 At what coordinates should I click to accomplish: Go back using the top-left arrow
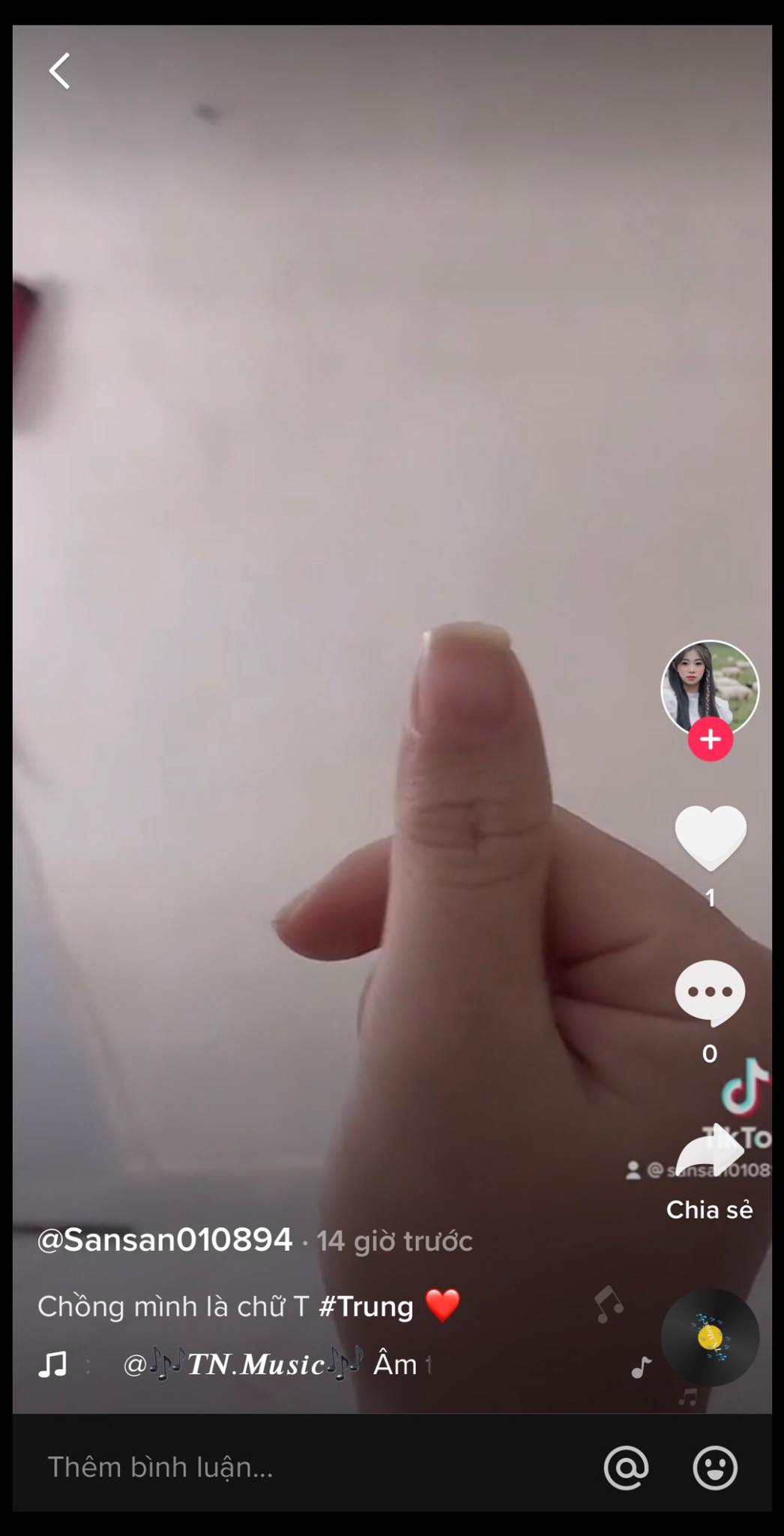click(60, 71)
